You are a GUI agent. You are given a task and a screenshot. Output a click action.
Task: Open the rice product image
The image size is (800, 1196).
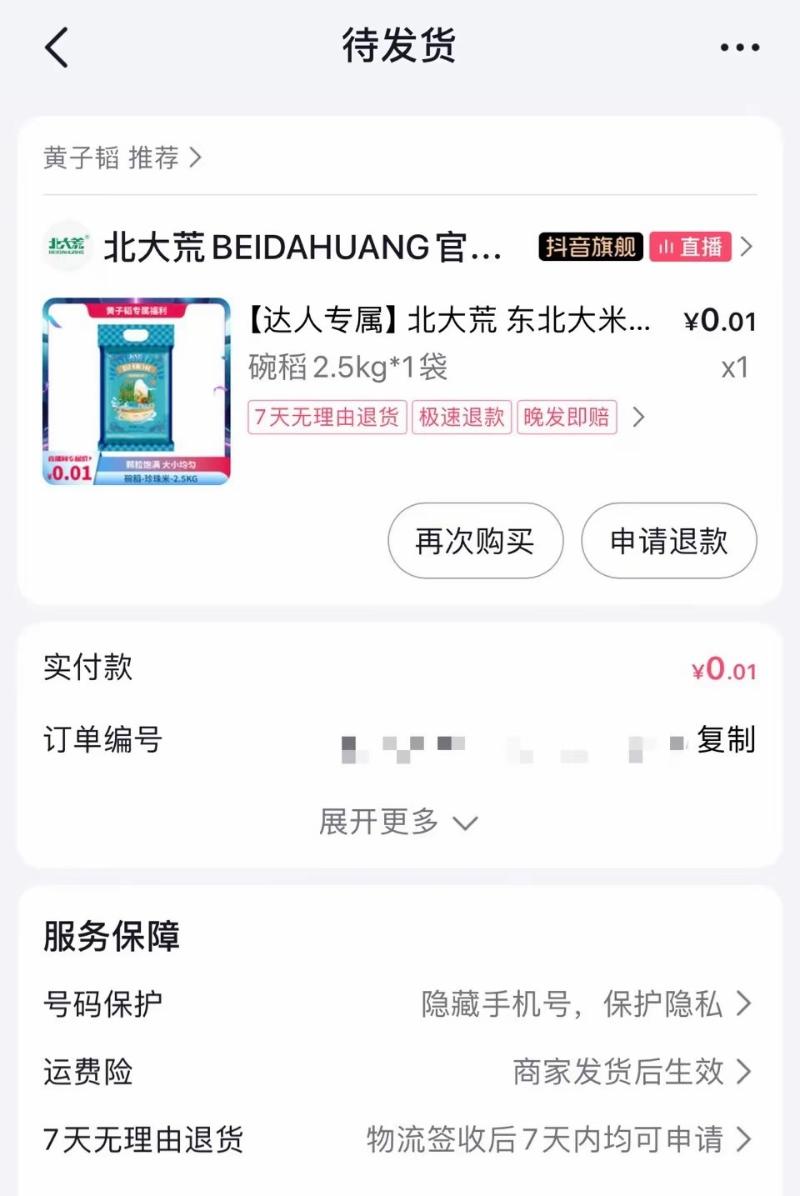[136, 391]
